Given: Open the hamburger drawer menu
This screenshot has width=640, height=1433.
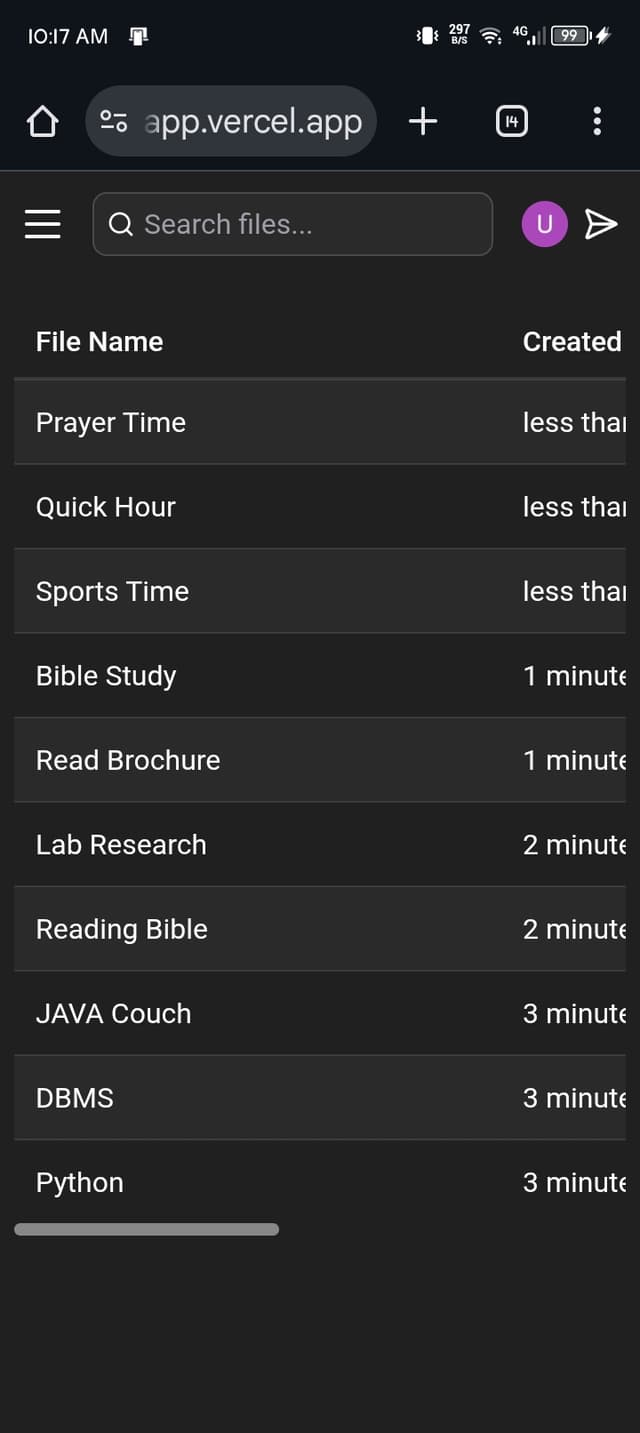Looking at the screenshot, I should 43,224.
